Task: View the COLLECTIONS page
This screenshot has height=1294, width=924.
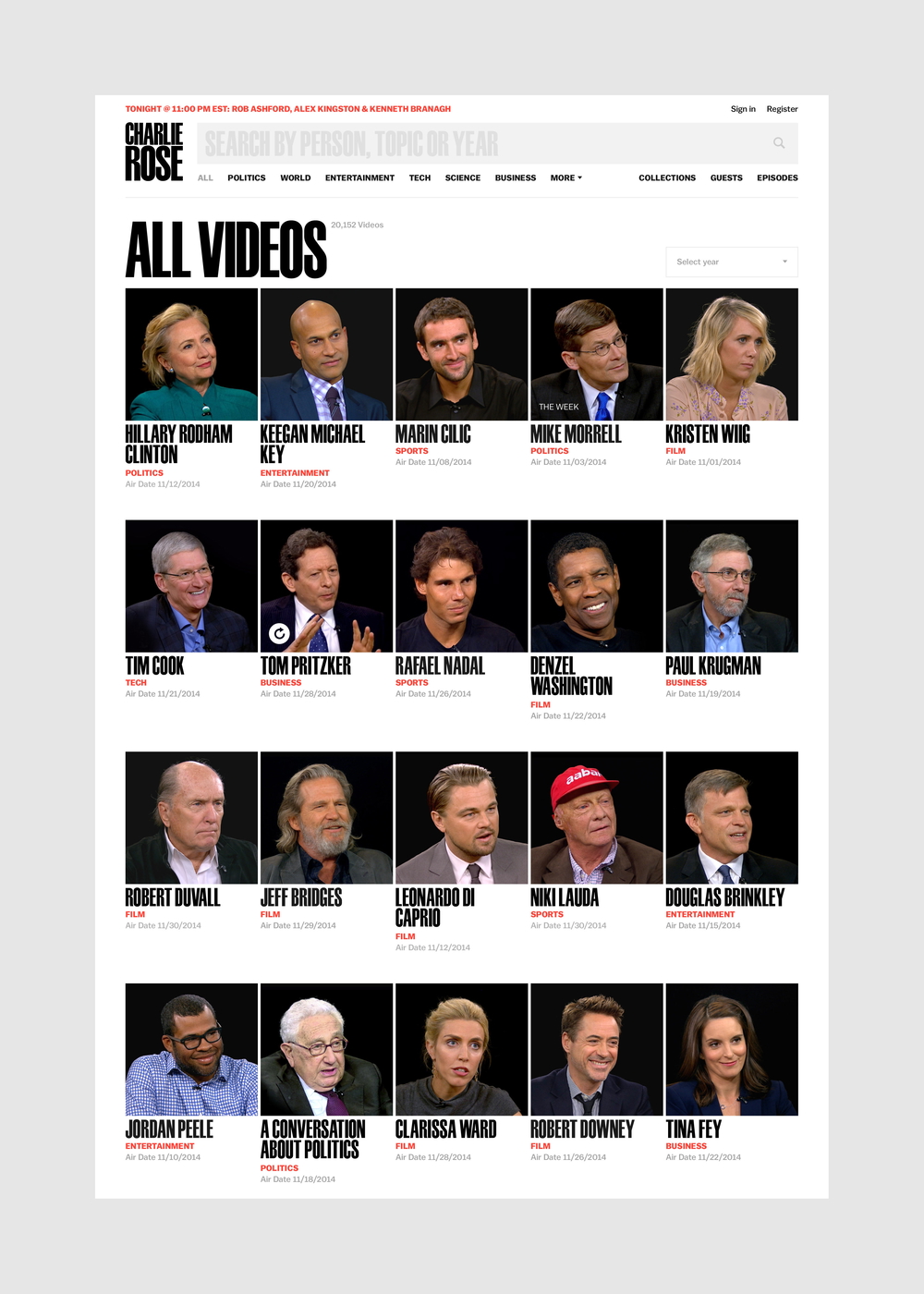Action: [x=667, y=177]
